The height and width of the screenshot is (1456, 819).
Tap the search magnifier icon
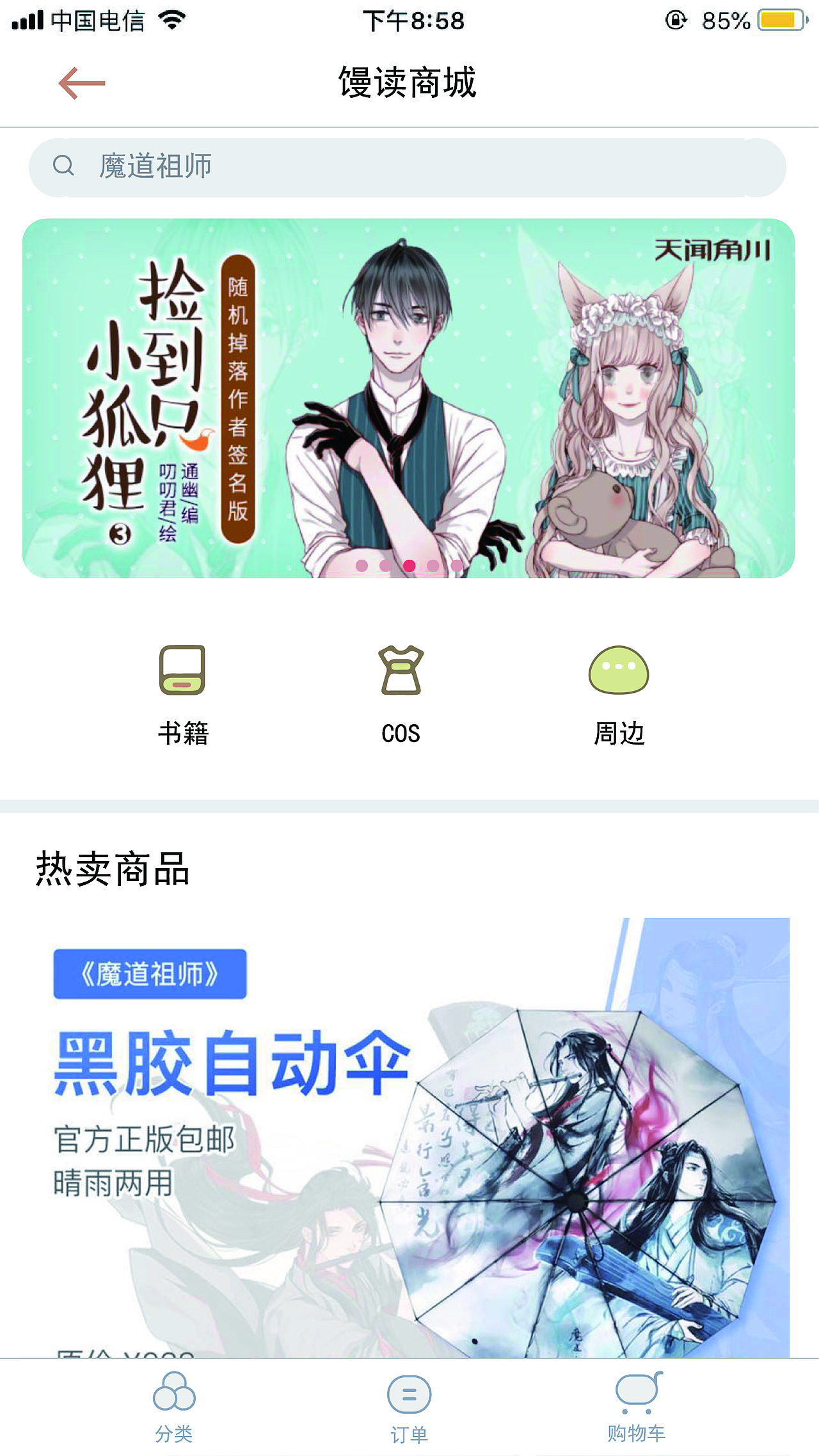pos(63,166)
